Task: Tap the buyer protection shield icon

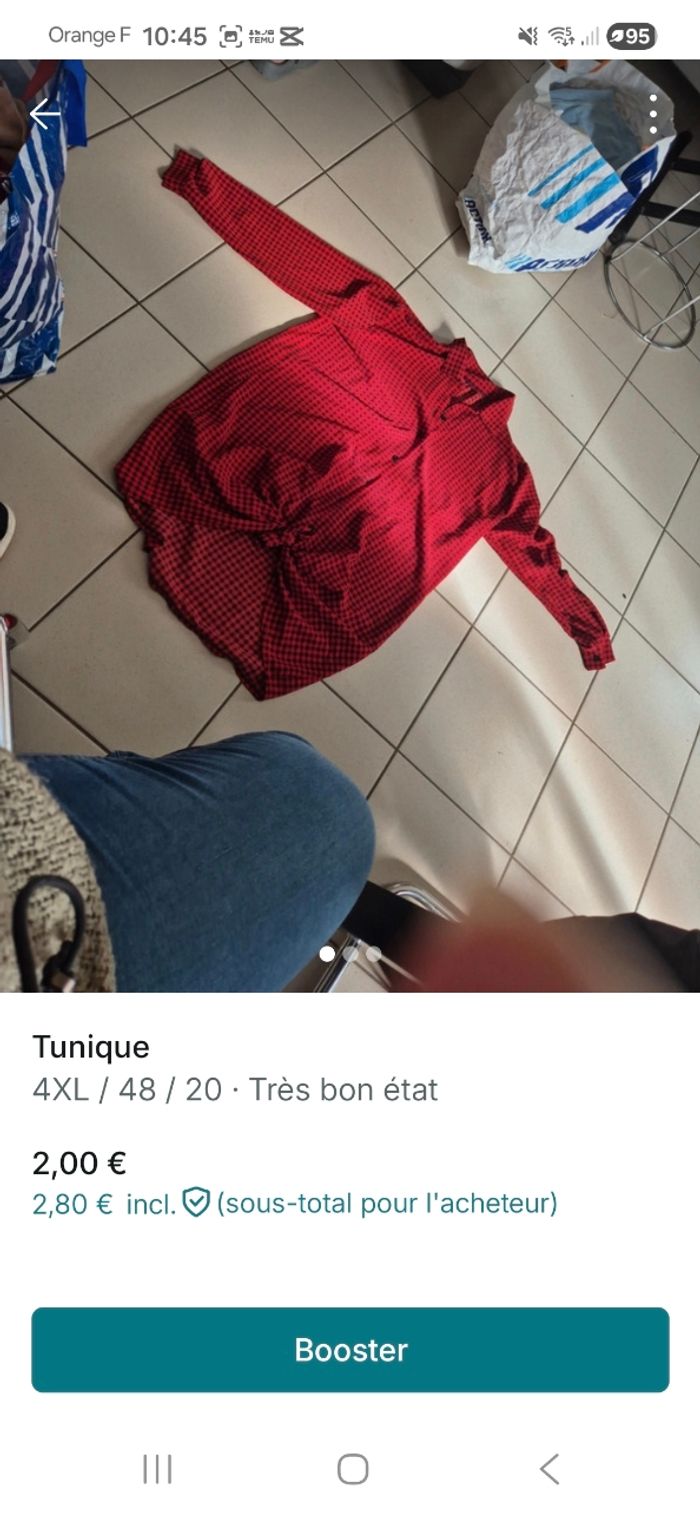Action: (196, 1202)
